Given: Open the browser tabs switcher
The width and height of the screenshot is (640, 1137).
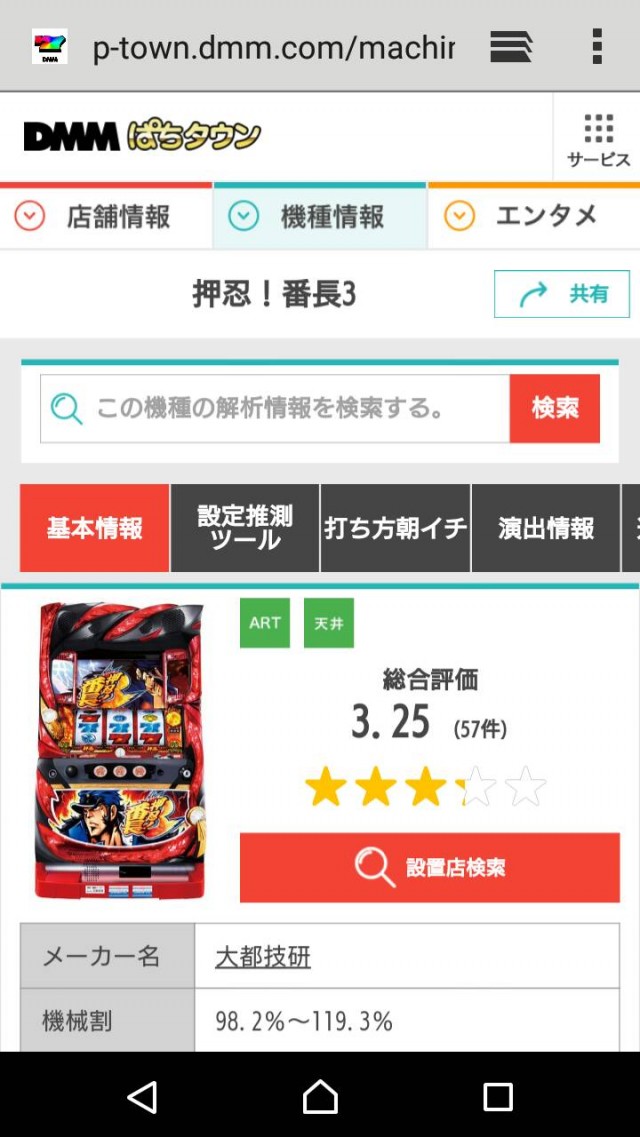Looking at the screenshot, I should coord(510,46).
